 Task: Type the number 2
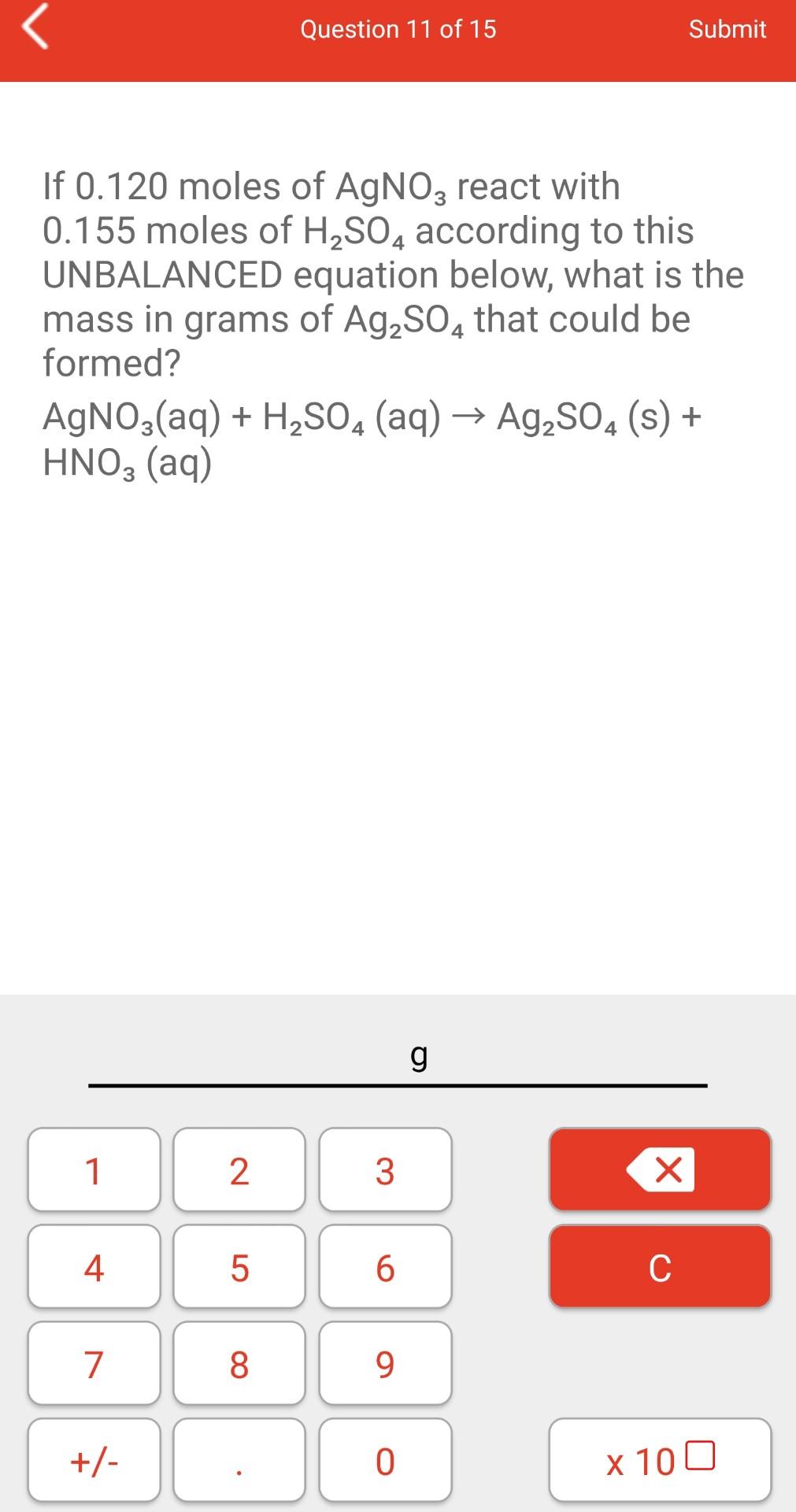239,1170
